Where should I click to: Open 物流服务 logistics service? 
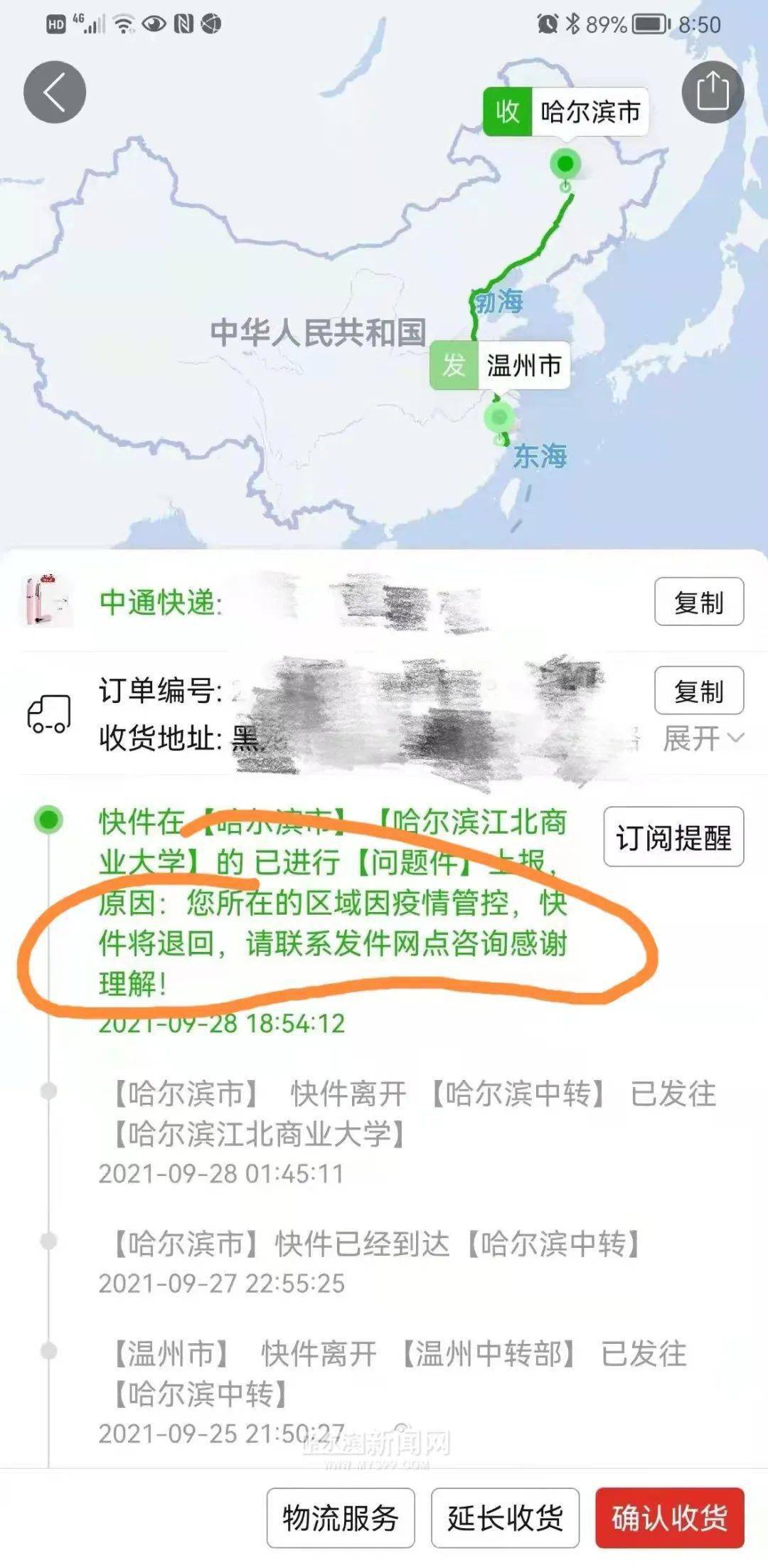pos(340,1517)
